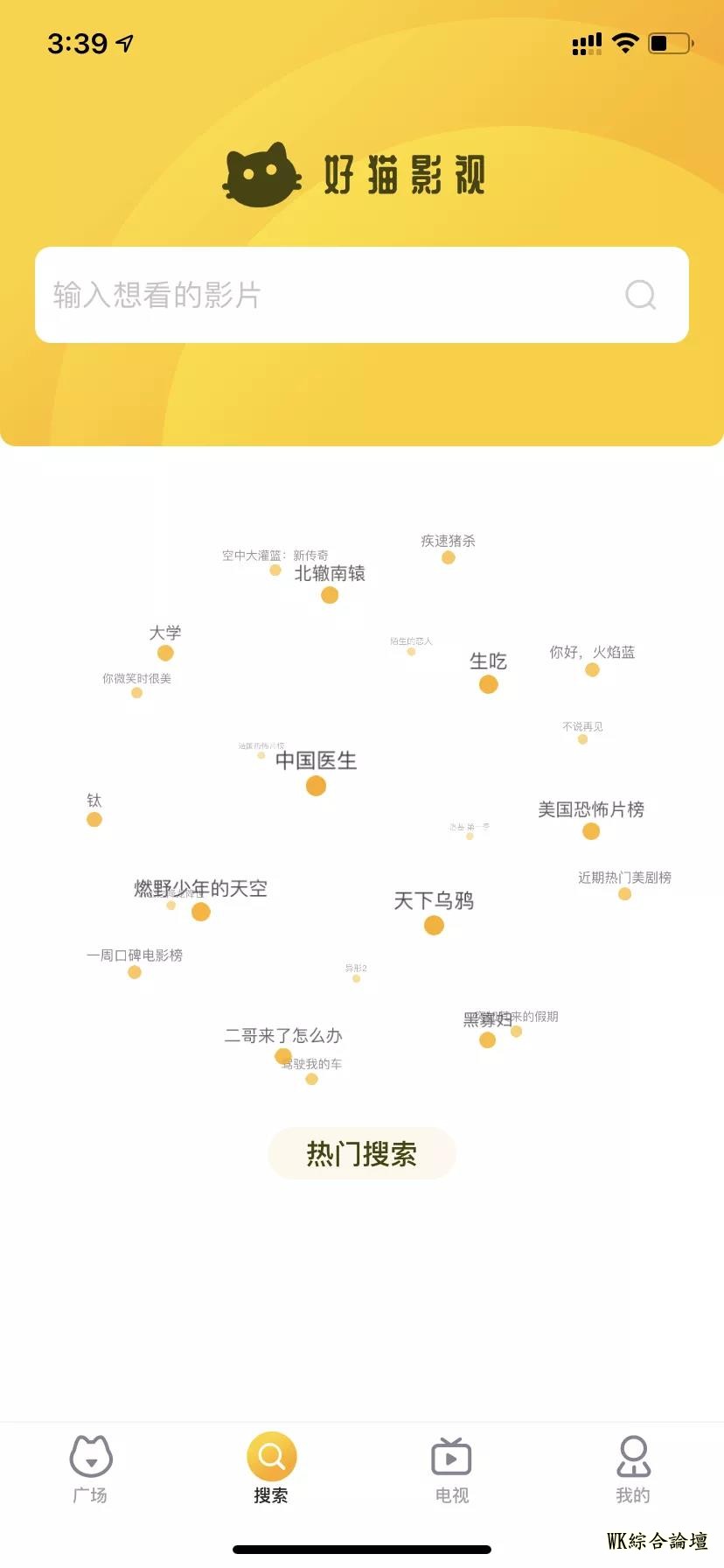The height and width of the screenshot is (1568, 724).
Task: Tap the 热门搜索 button
Action: click(x=362, y=1153)
